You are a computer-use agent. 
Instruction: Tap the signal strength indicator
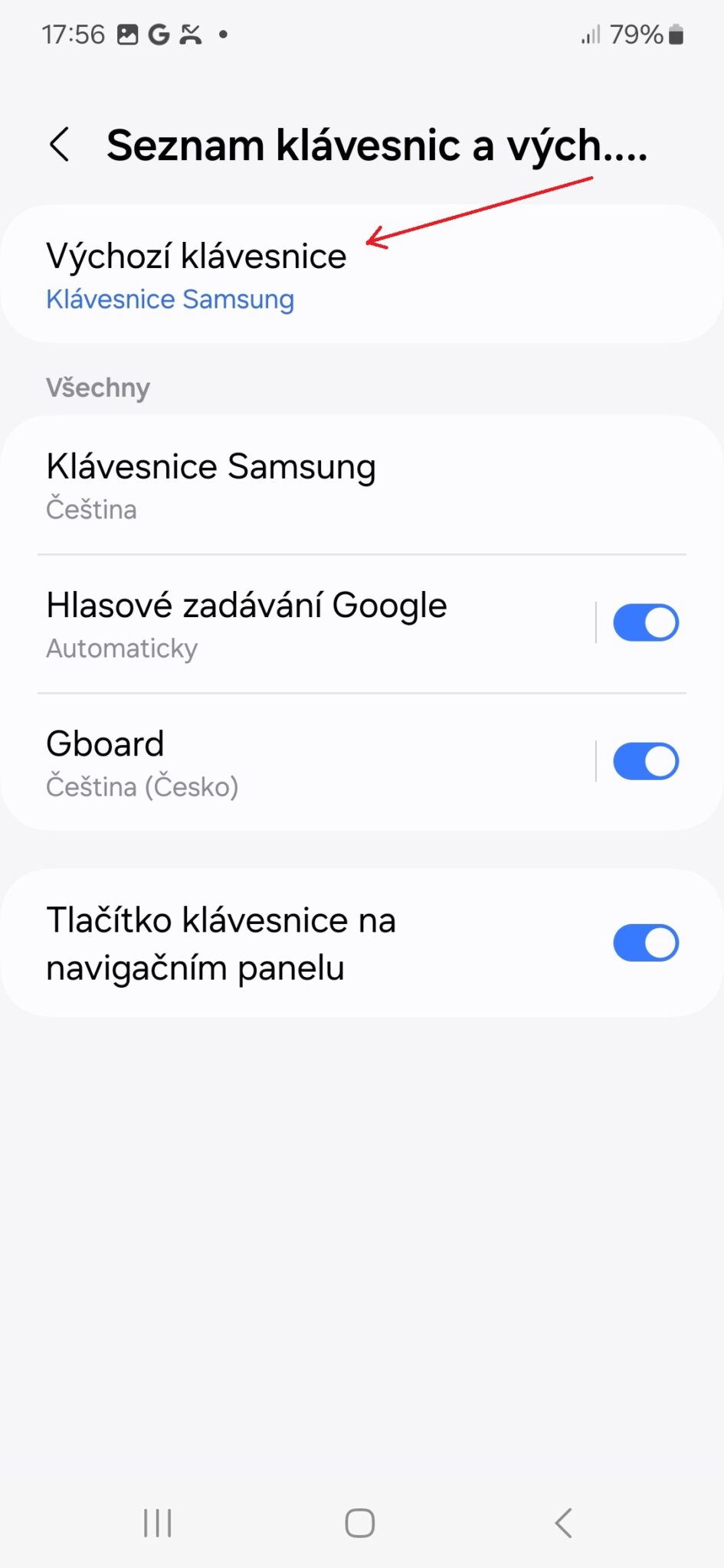coord(591,34)
